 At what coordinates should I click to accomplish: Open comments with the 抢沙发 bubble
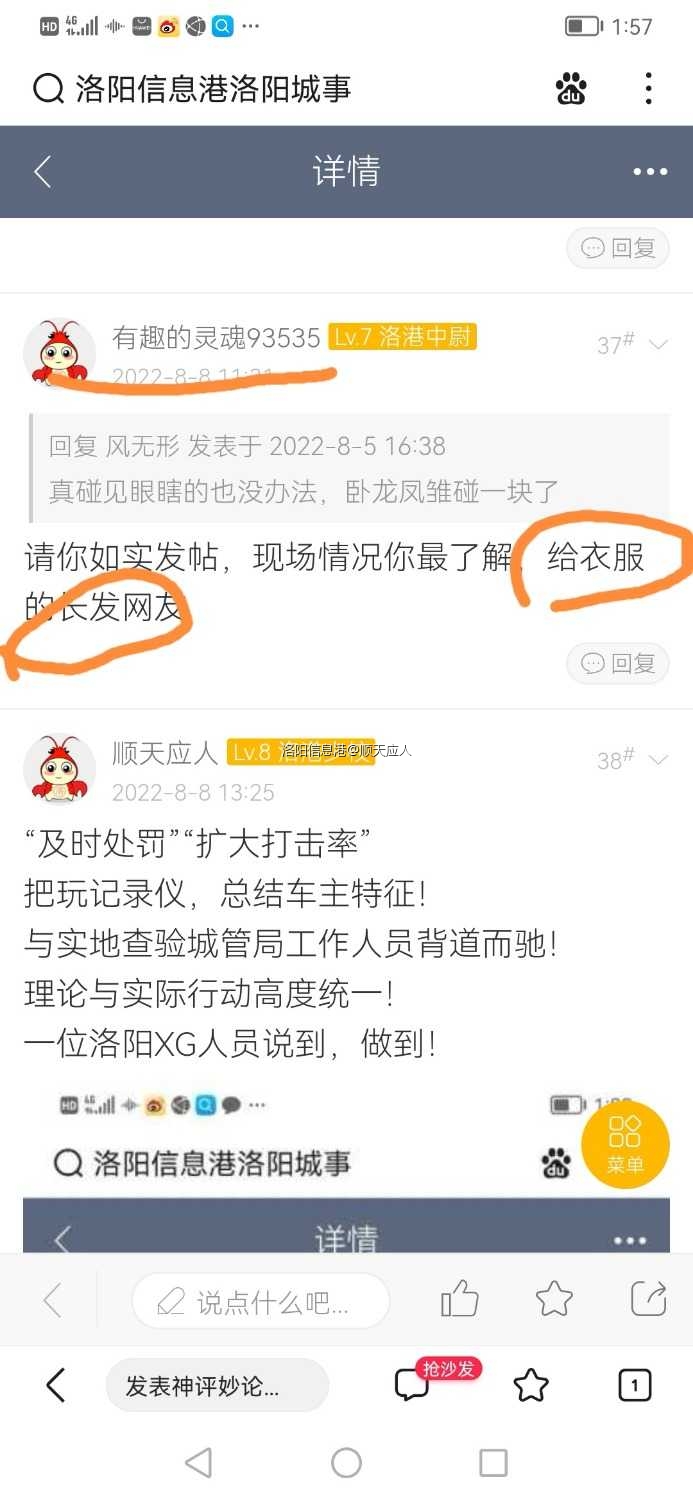coord(414,1385)
